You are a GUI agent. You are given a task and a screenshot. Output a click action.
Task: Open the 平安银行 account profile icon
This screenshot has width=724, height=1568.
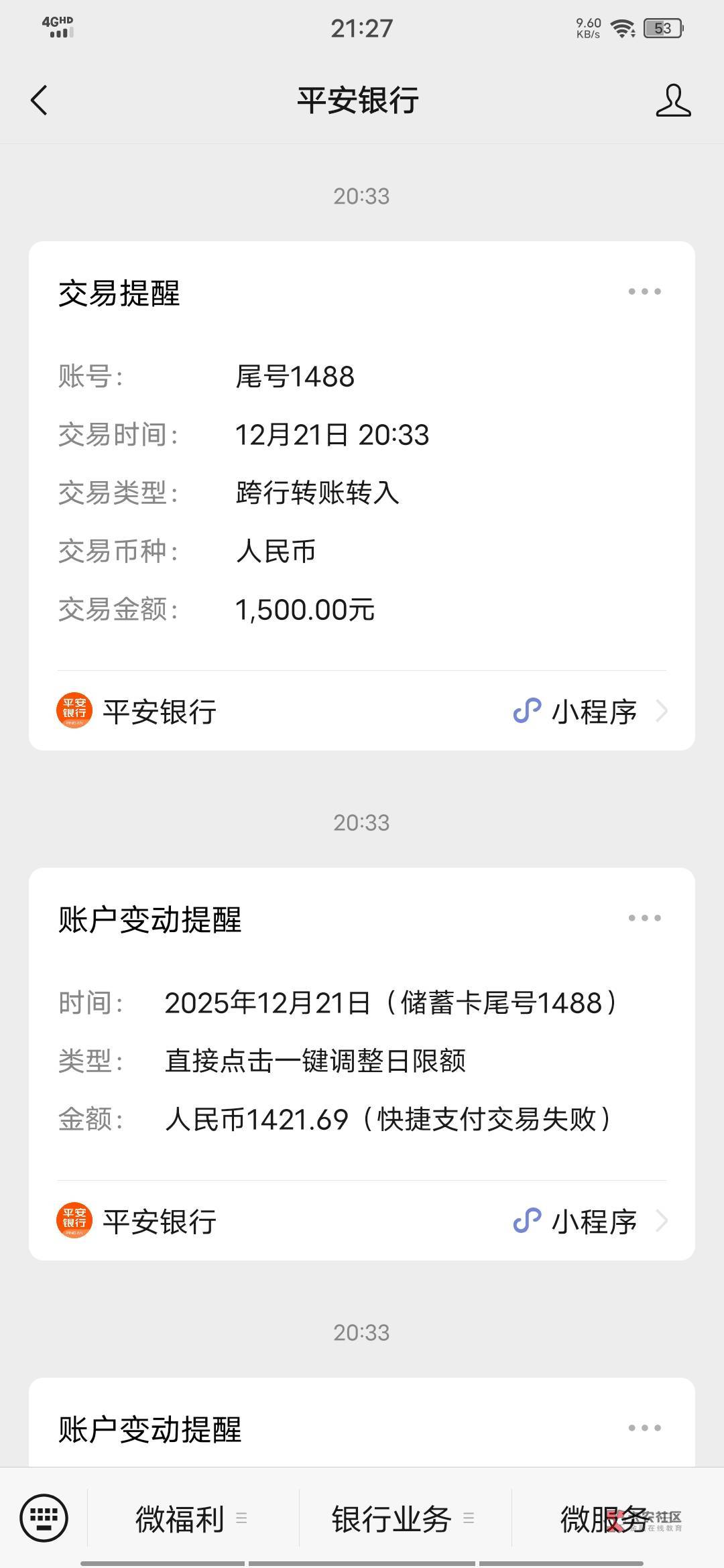tap(673, 101)
